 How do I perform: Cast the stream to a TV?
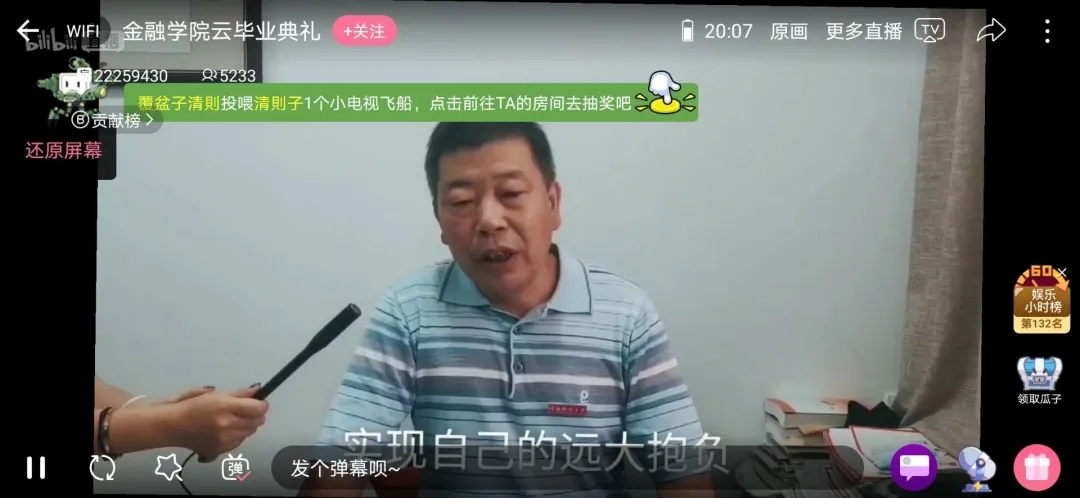pyautogui.click(x=929, y=31)
